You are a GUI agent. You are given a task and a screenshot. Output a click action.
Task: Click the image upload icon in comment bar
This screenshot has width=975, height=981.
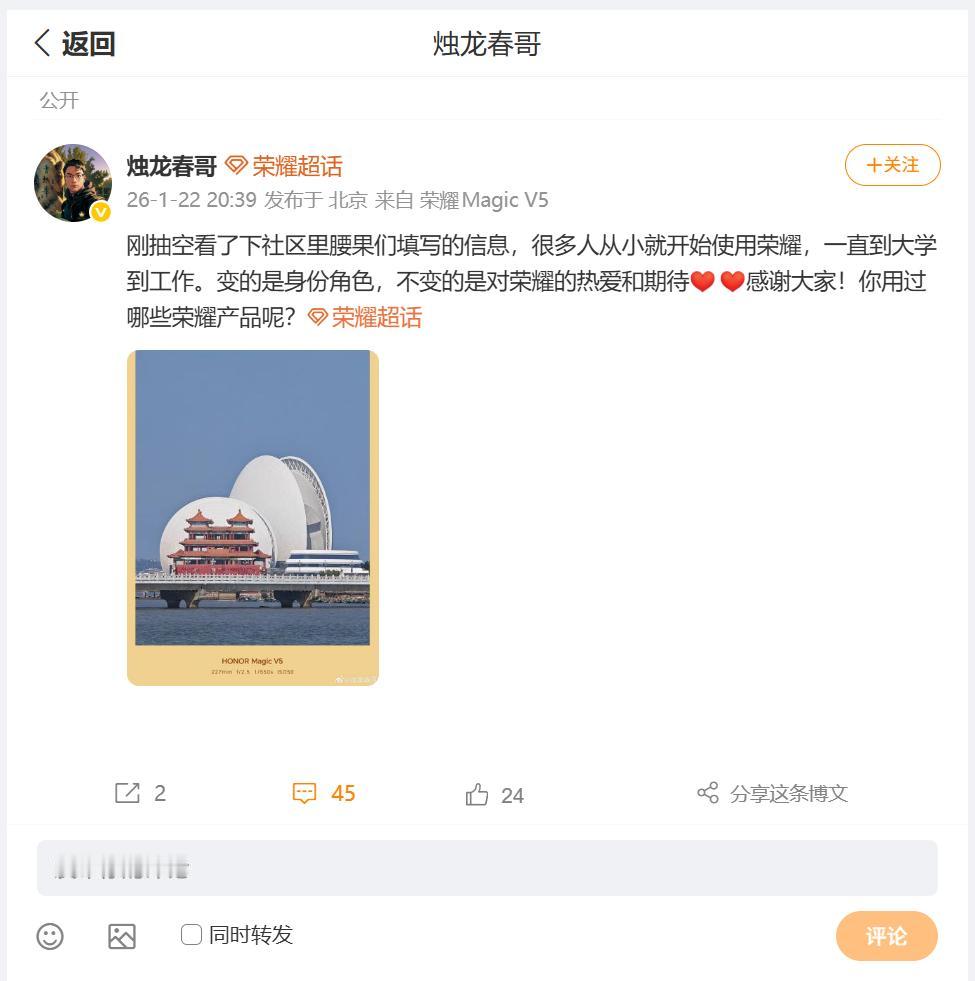point(122,936)
